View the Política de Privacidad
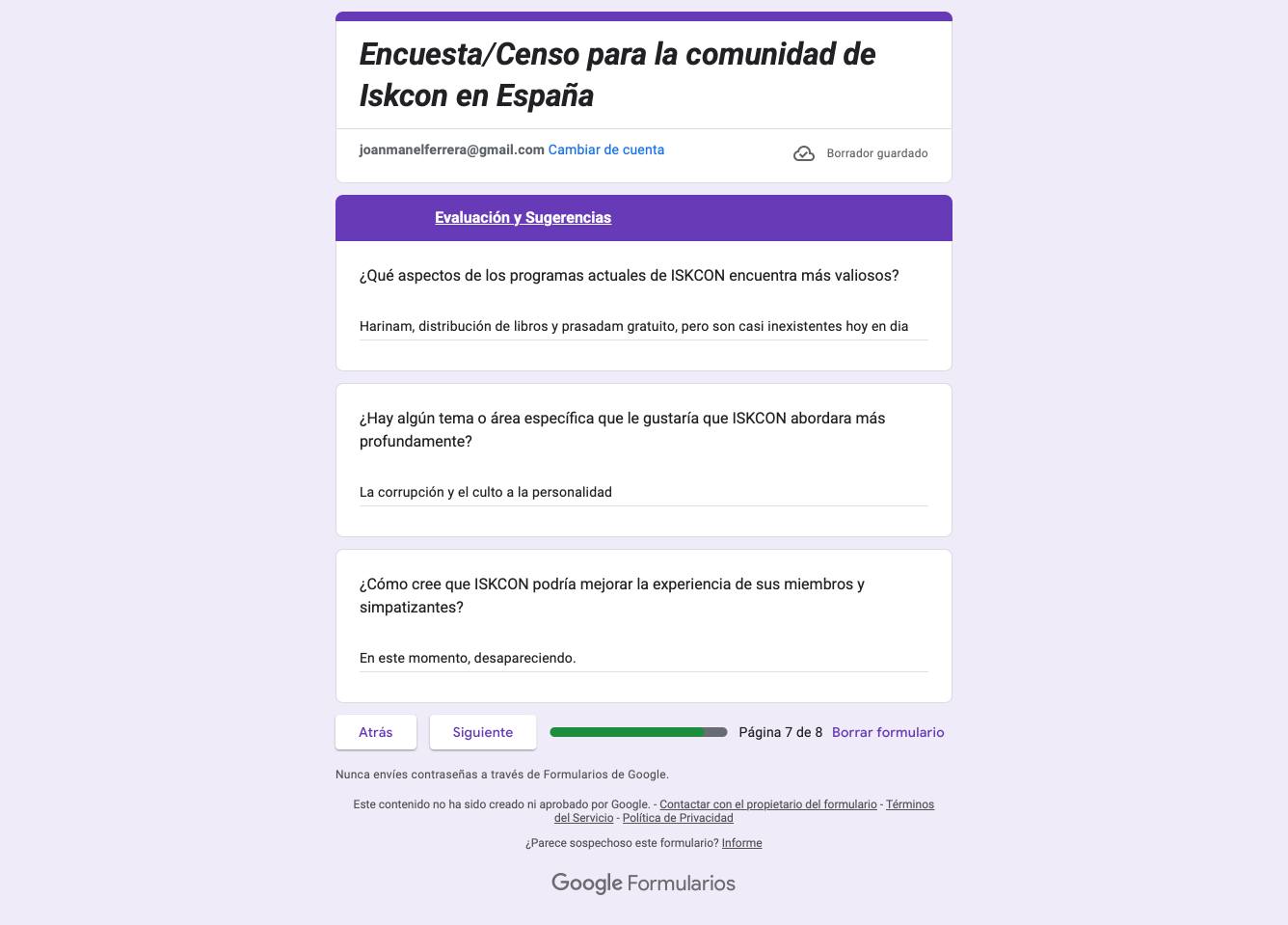Screen dimensions: 1288x925 point(678,818)
